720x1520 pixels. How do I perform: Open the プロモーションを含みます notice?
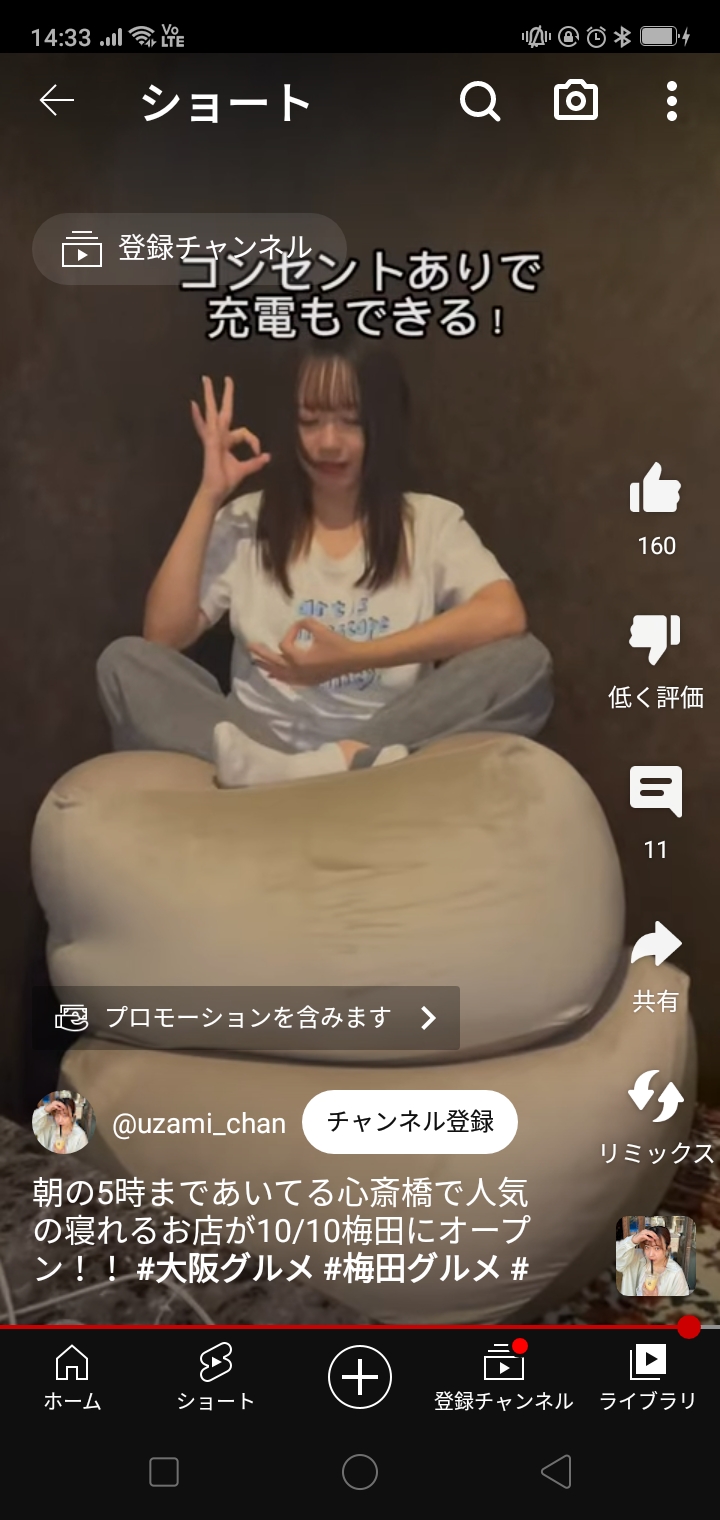pos(246,1018)
